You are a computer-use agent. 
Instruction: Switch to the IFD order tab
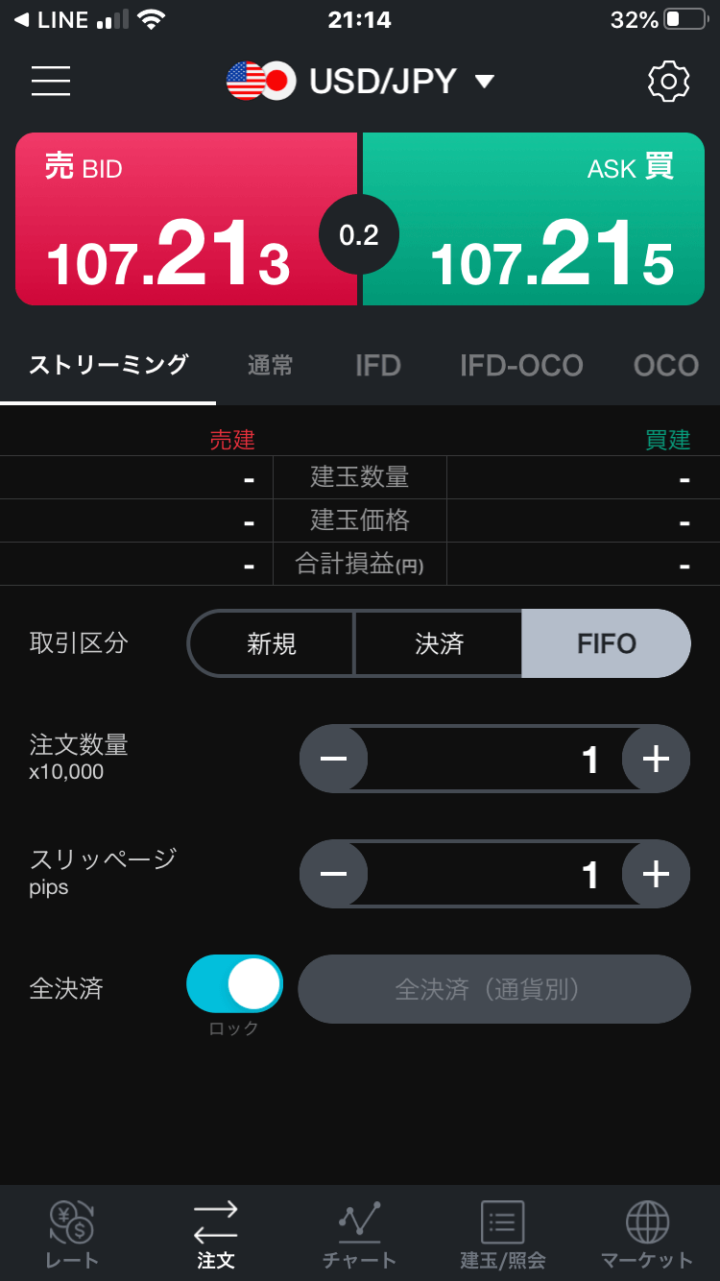(378, 366)
